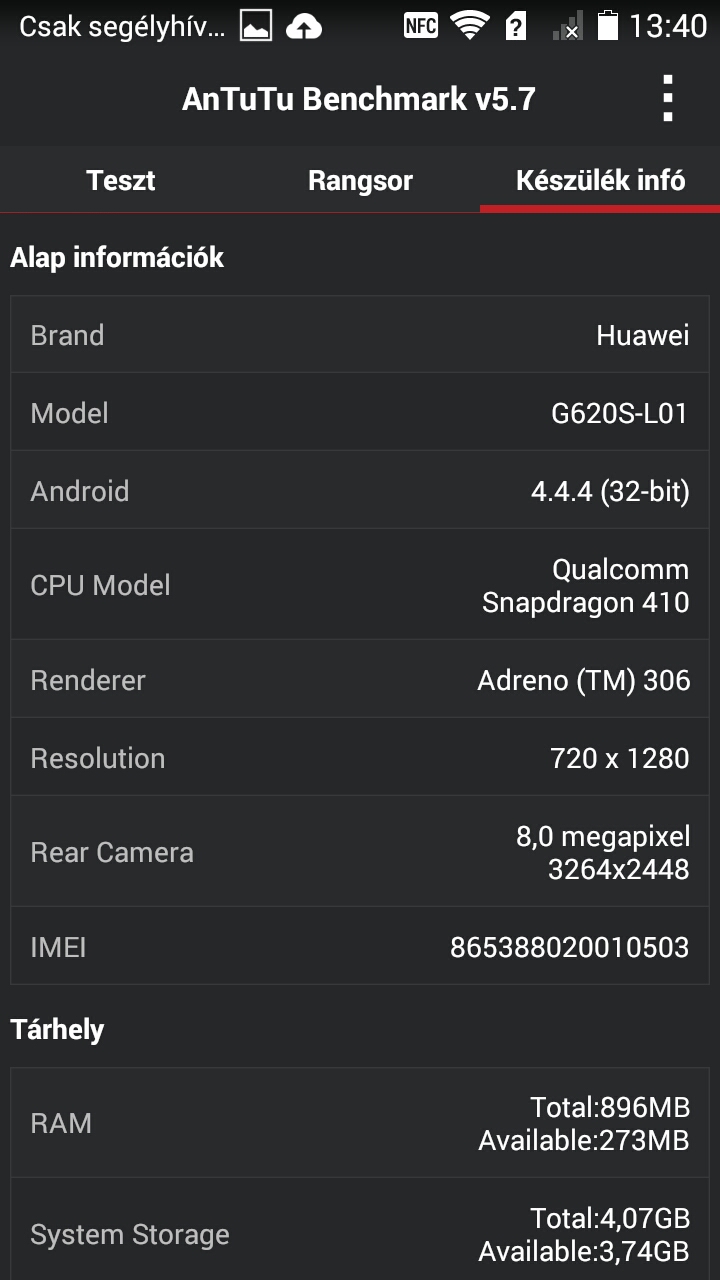The image size is (720, 1280).
Task: Switch to the Teszt tab
Action: pyautogui.click(x=120, y=180)
